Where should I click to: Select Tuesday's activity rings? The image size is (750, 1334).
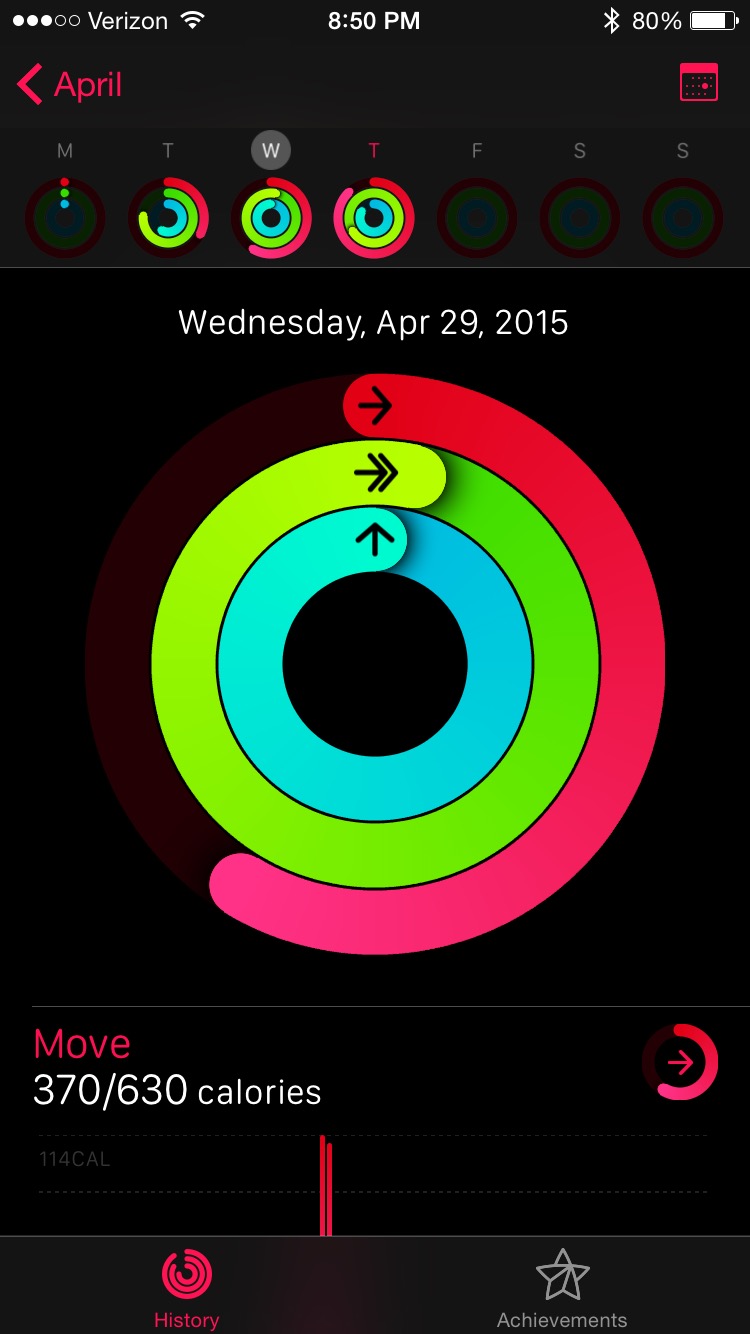(x=168, y=217)
